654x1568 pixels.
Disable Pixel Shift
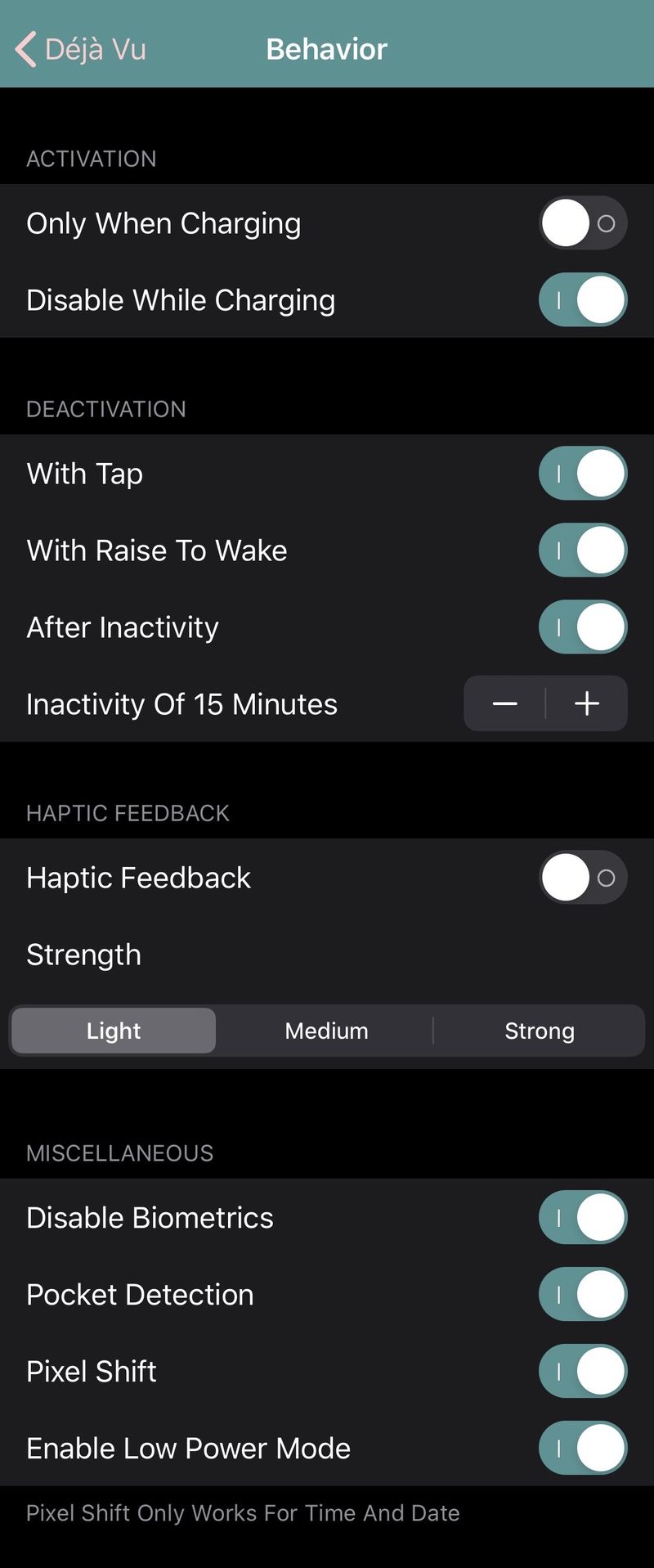pyautogui.click(x=582, y=1371)
